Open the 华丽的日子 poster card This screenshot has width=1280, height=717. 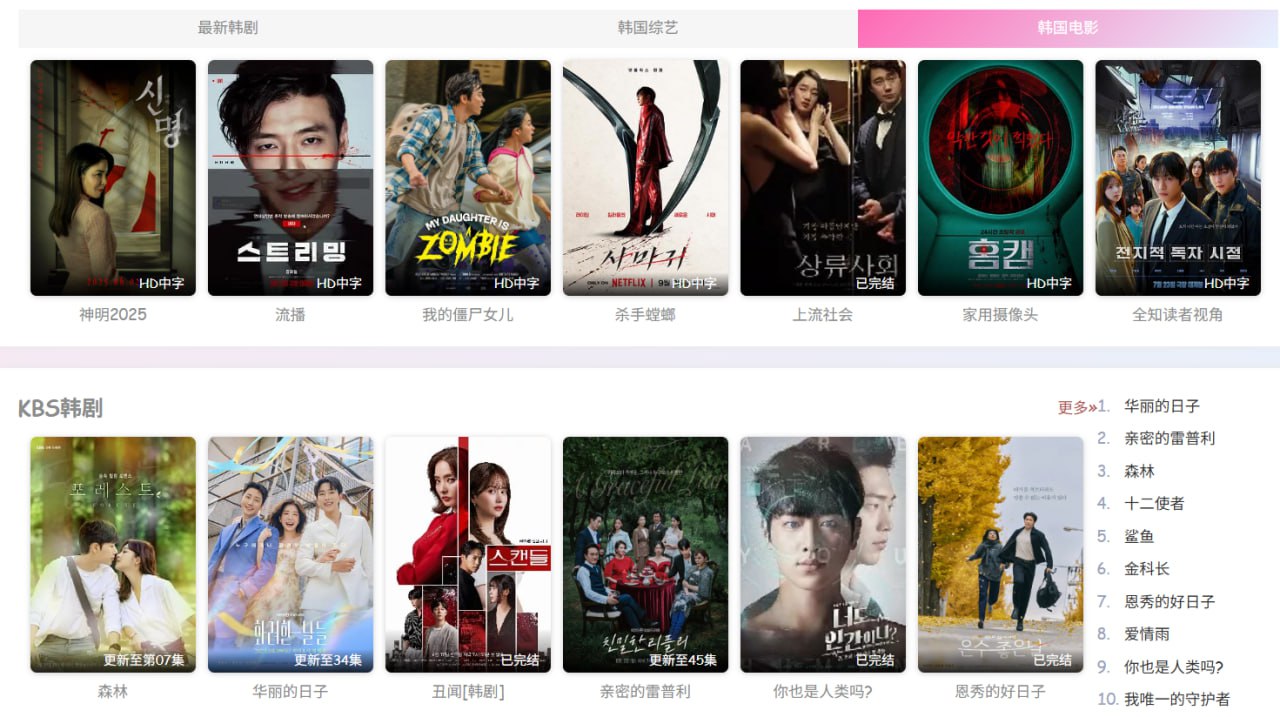click(290, 554)
